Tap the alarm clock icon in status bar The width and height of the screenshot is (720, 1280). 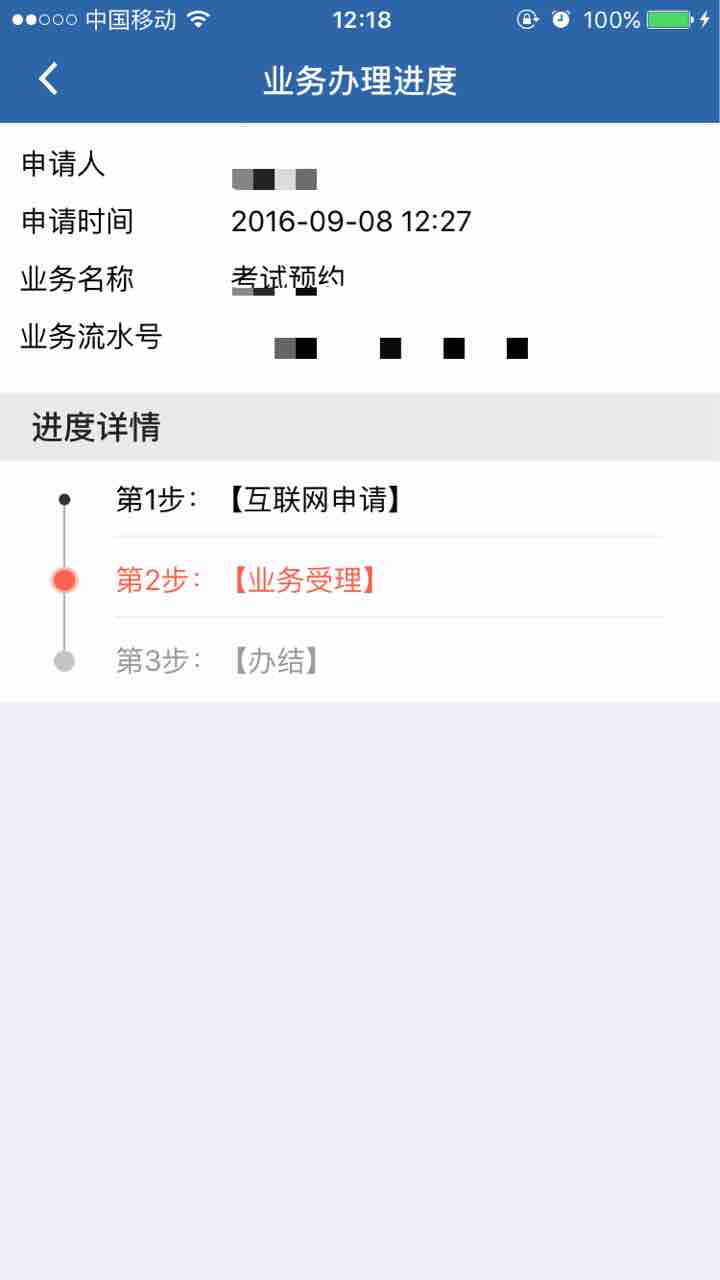(x=560, y=17)
